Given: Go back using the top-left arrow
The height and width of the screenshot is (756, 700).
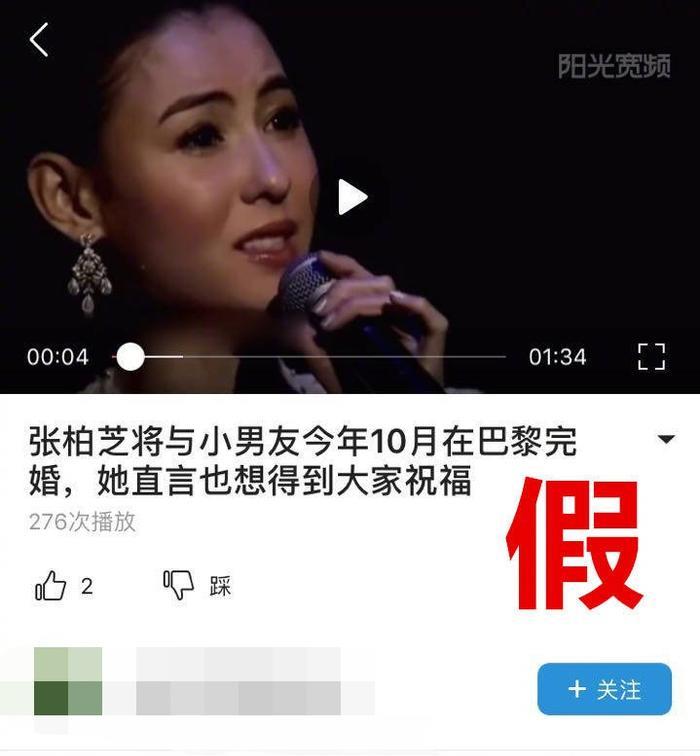Looking at the screenshot, I should tap(39, 40).
